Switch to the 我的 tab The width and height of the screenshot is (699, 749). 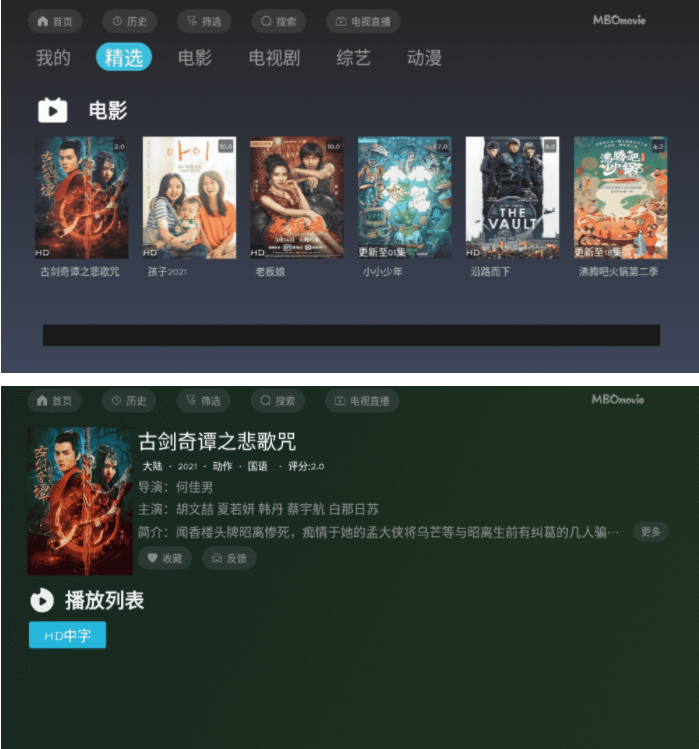[53, 58]
